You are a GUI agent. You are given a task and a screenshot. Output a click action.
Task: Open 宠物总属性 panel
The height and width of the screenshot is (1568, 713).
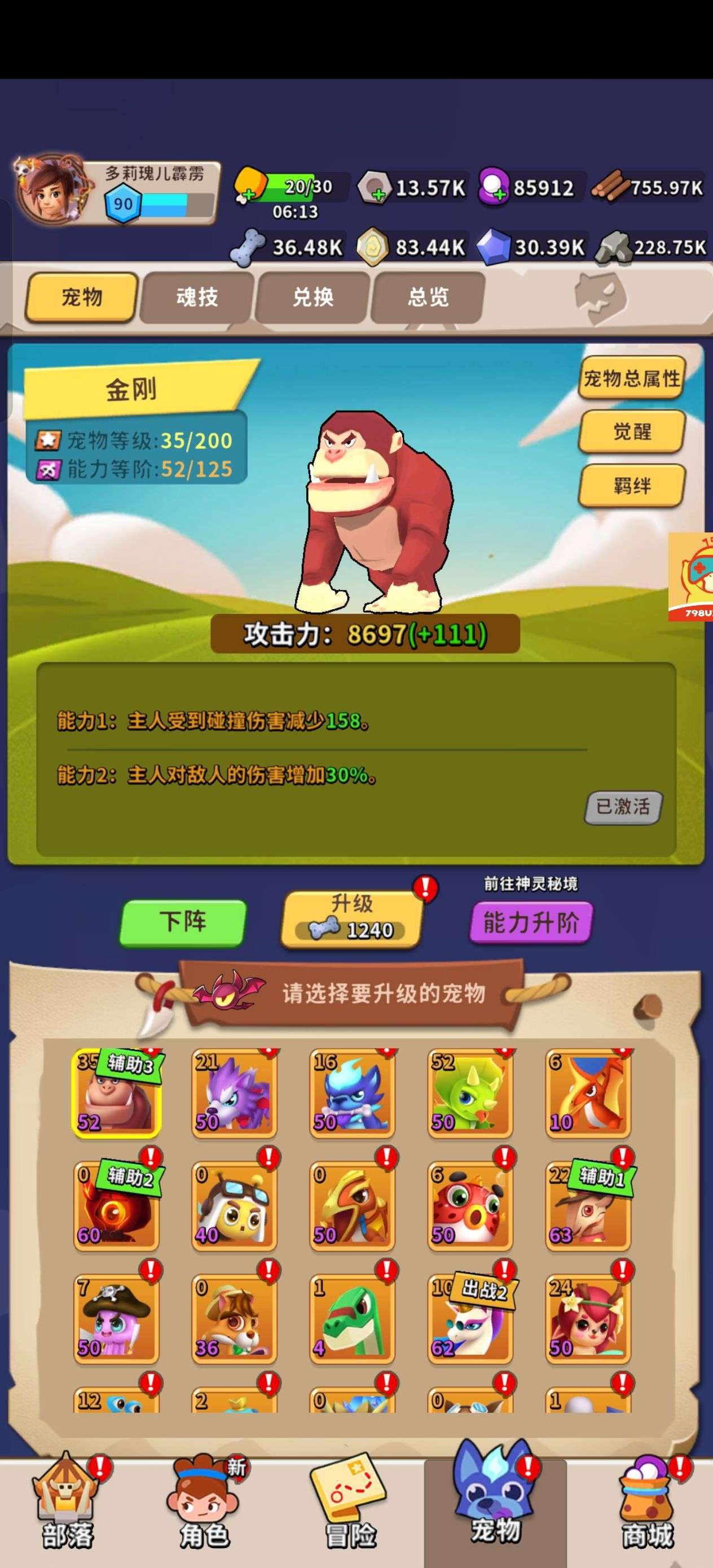tap(631, 378)
